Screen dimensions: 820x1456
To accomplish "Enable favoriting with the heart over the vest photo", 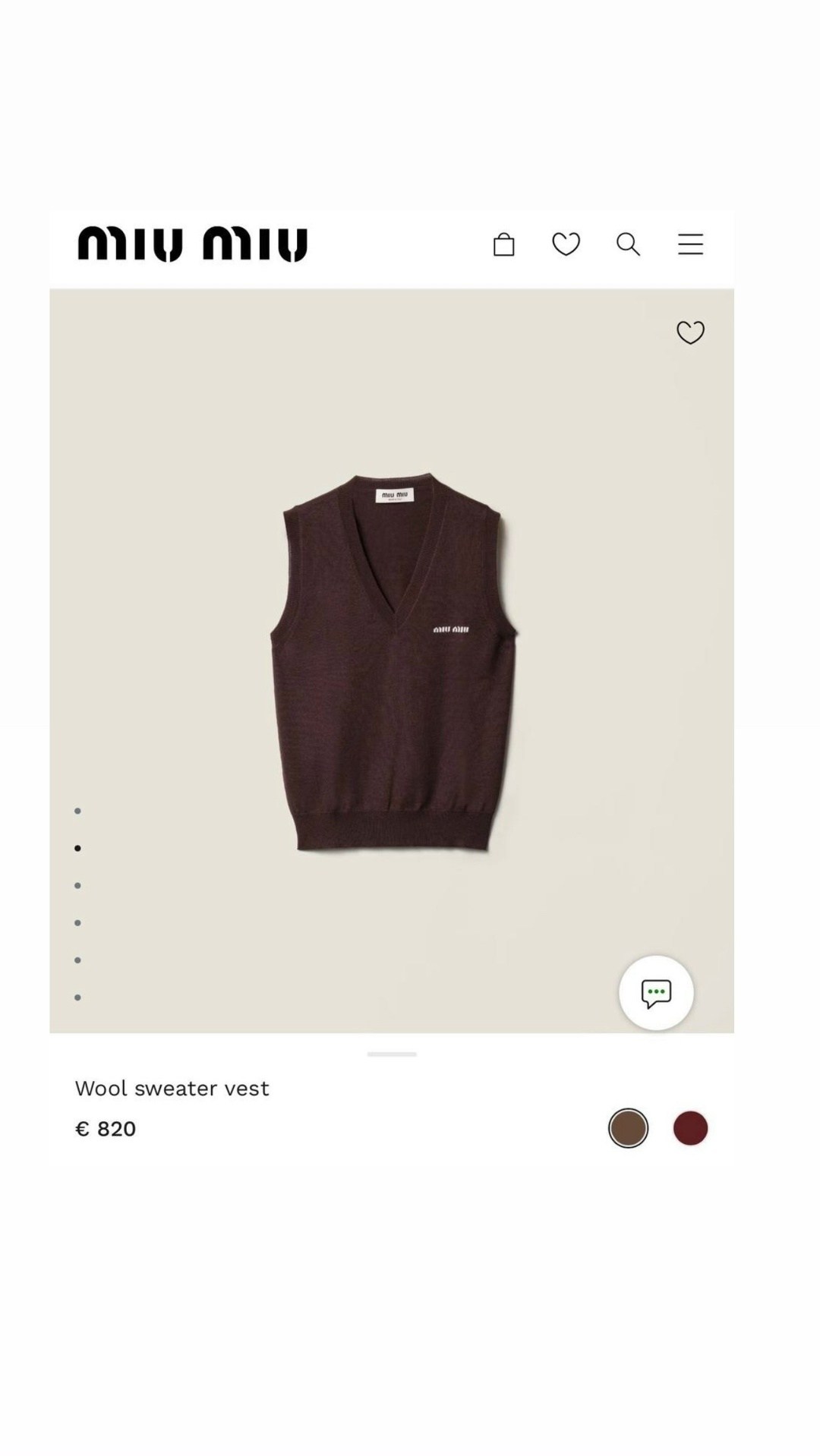I will [690, 332].
